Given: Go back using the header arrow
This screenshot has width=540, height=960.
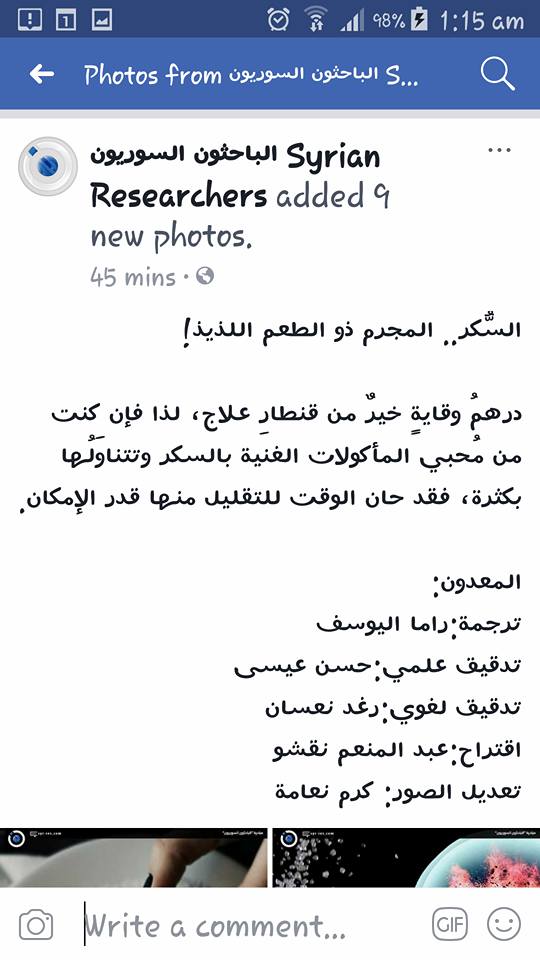Looking at the screenshot, I should [x=42, y=75].
